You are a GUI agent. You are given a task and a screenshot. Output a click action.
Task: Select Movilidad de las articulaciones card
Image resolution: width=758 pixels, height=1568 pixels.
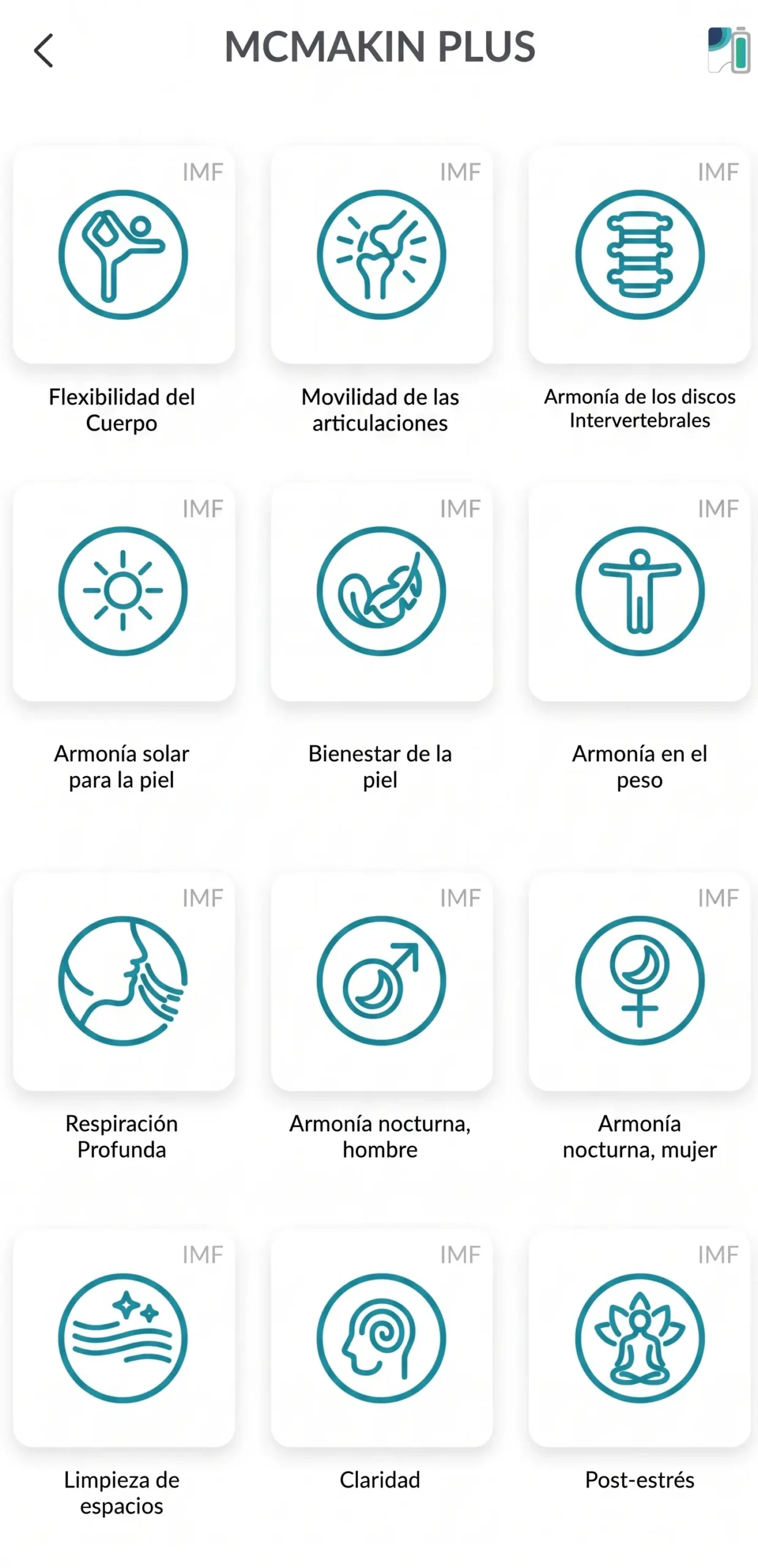click(x=381, y=255)
